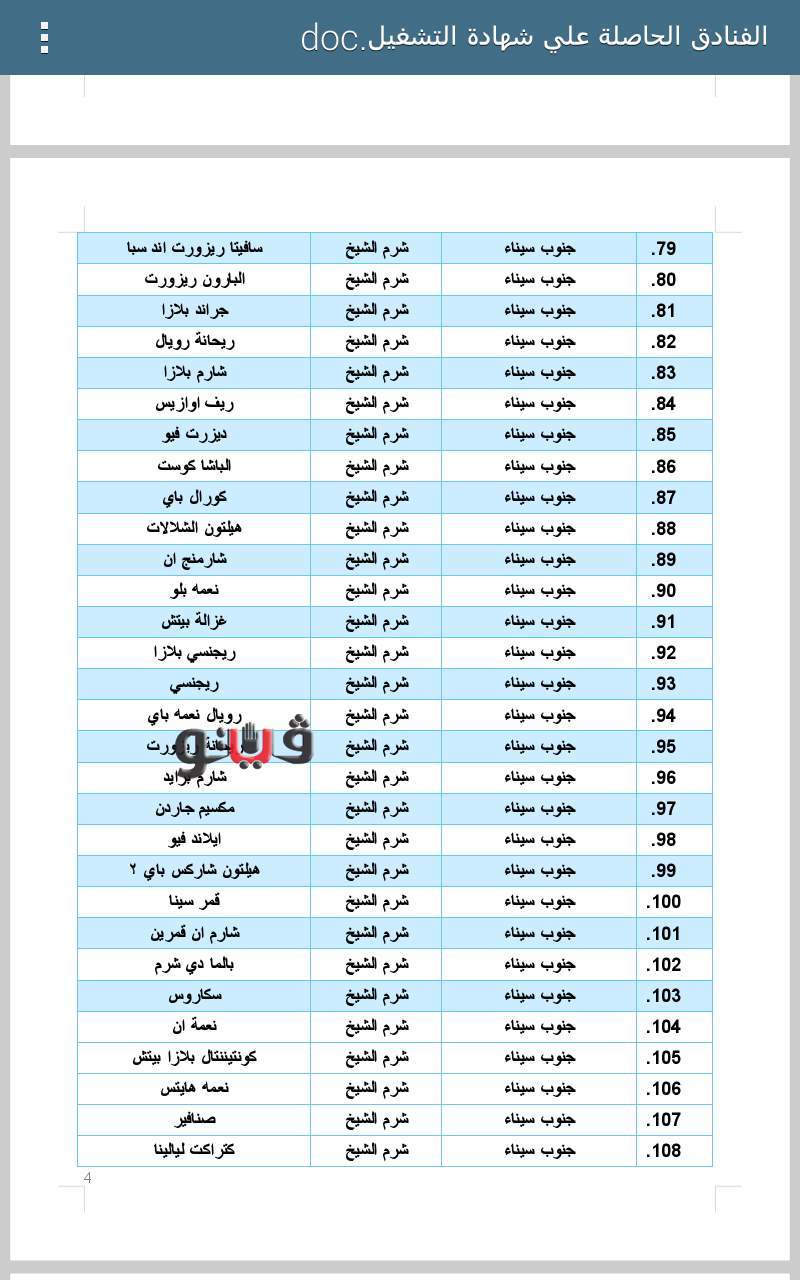The width and height of the screenshot is (800, 1280).
Task: Open the overflow menu in the app bar
Action: tap(44, 37)
